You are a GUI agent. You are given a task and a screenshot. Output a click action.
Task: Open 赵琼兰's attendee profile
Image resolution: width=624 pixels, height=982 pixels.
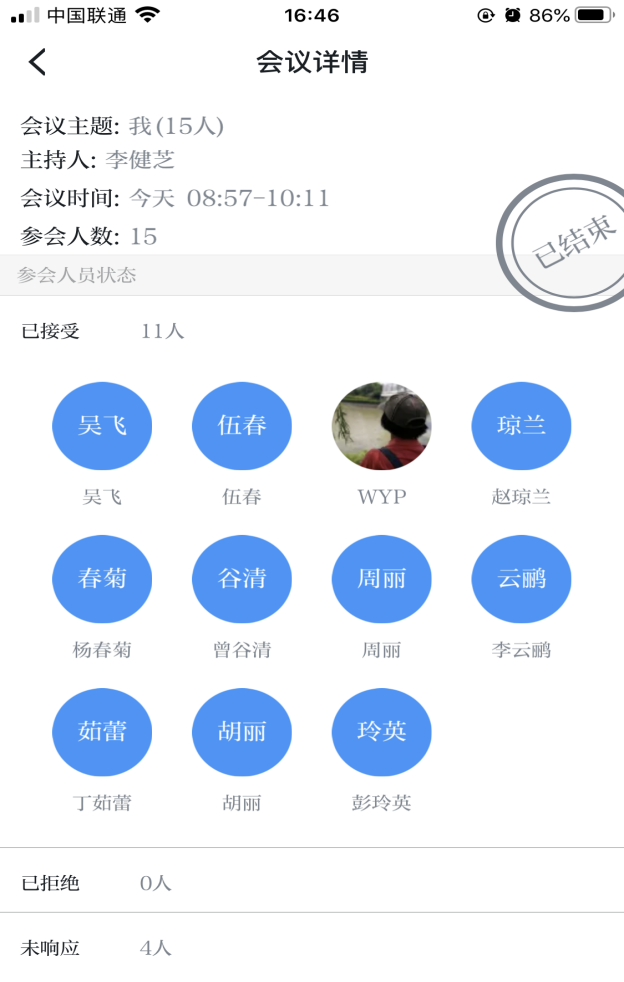point(522,426)
